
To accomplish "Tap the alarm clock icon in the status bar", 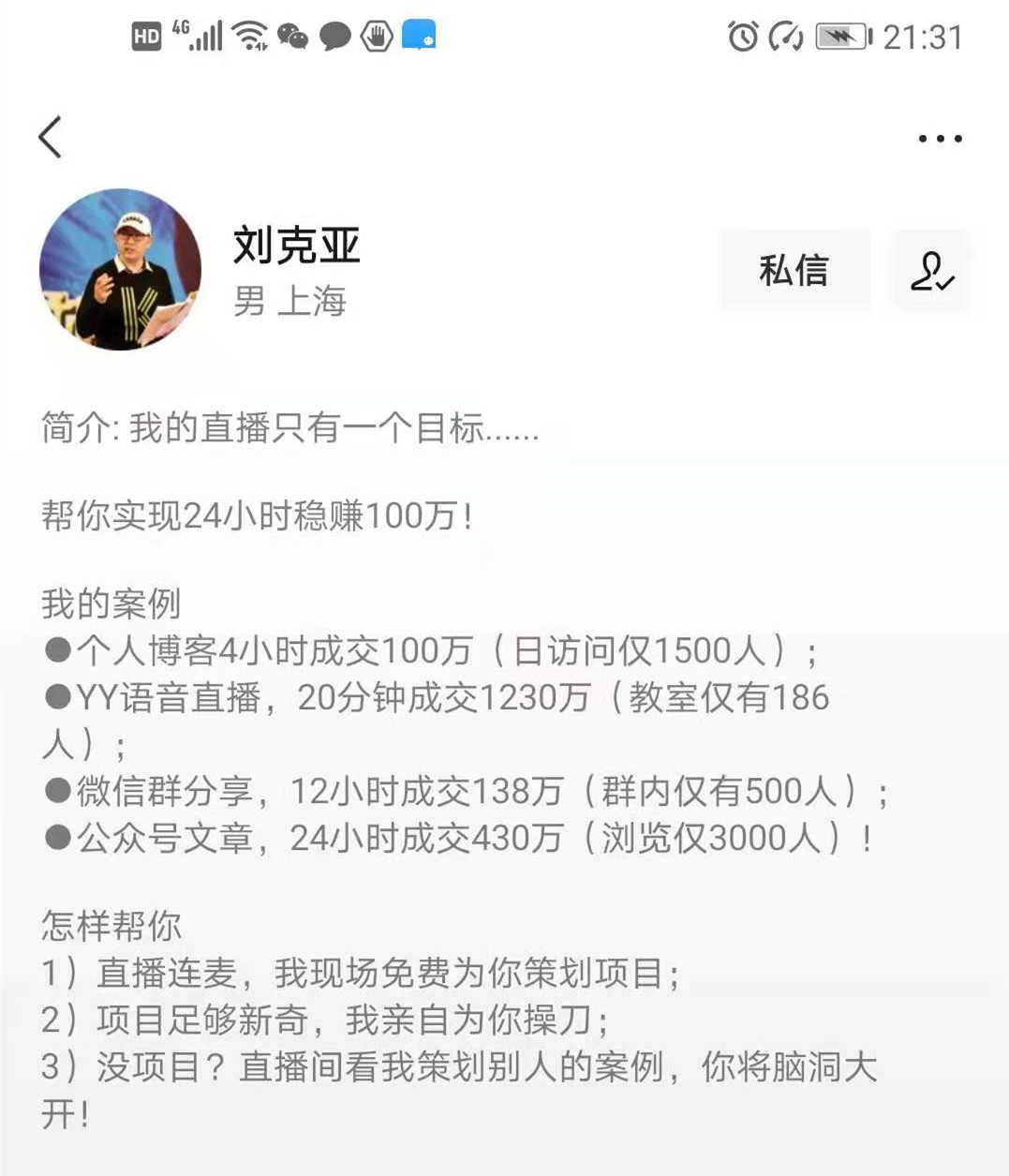I will click(743, 36).
